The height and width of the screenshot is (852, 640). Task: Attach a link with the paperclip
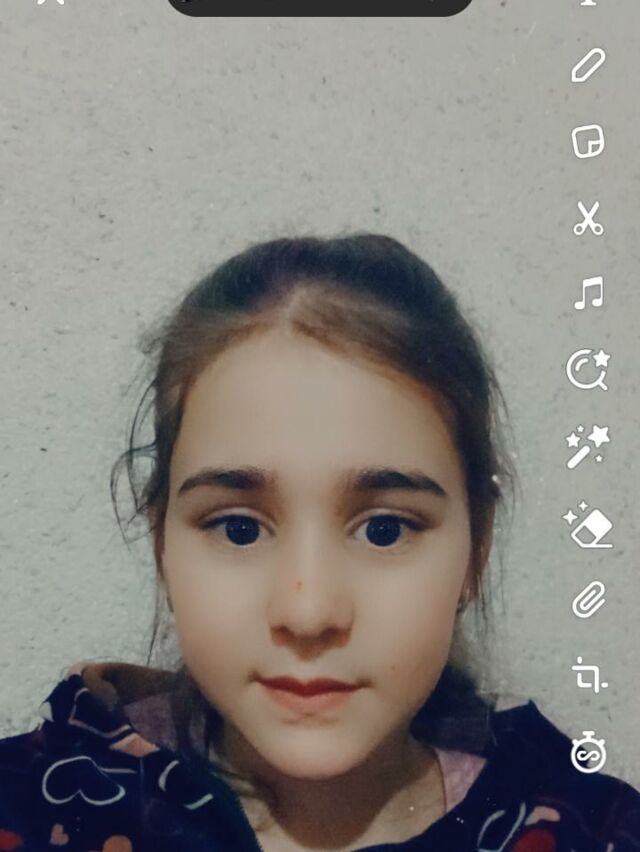click(588, 600)
